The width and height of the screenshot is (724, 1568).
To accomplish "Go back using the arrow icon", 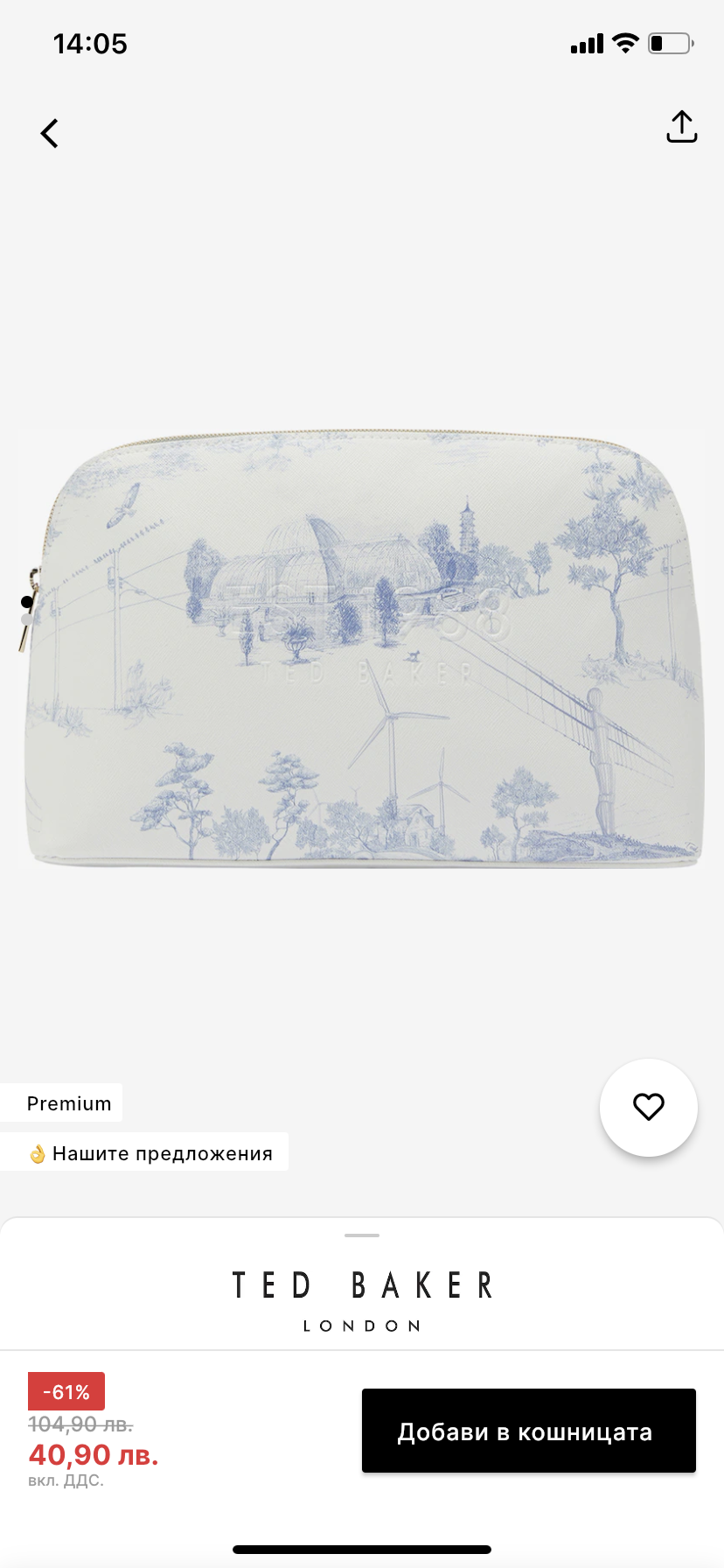I will (x=50, y=134).
